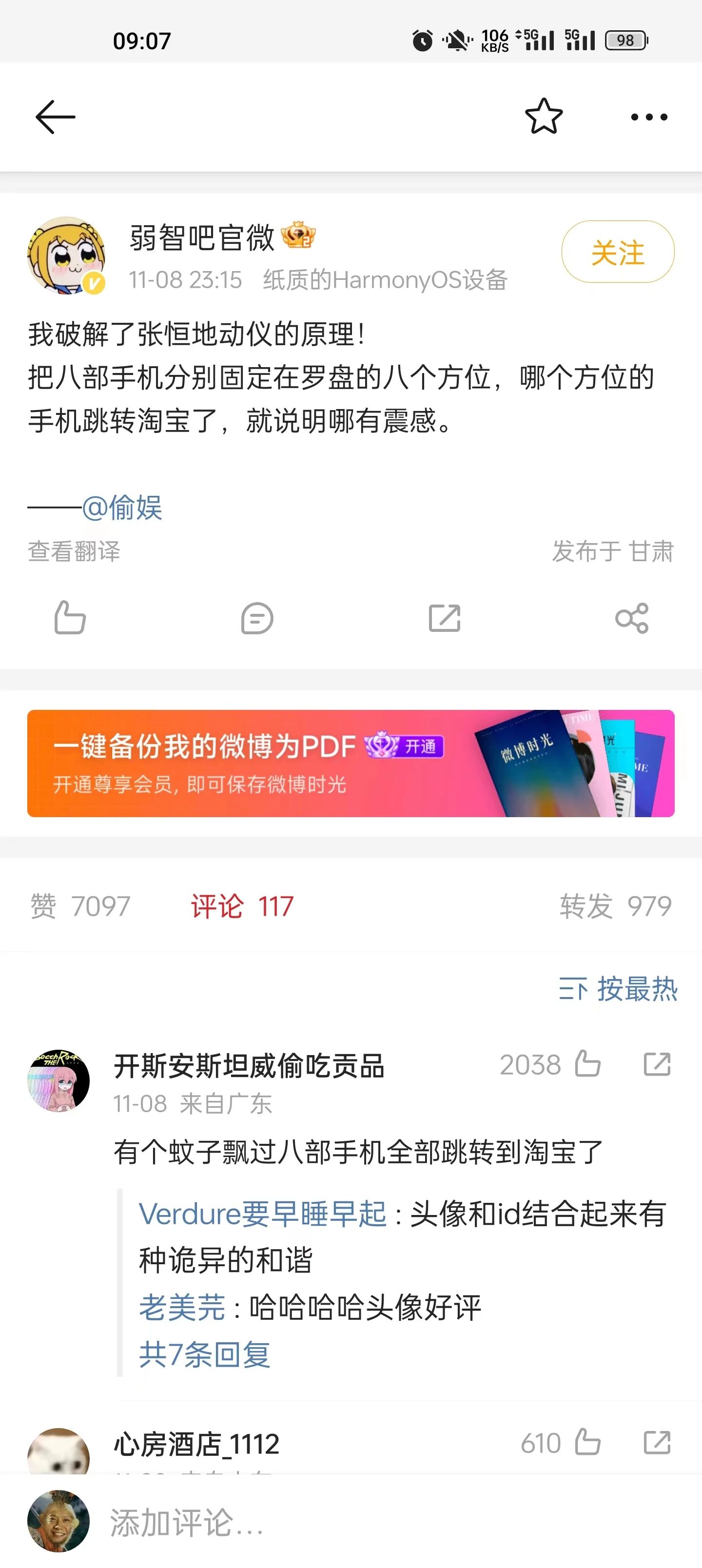The height and width of the screenshot is (1568, 702).
Task: Like the comment by 心房酒店_1112
Action: (x=587, y=1443)
